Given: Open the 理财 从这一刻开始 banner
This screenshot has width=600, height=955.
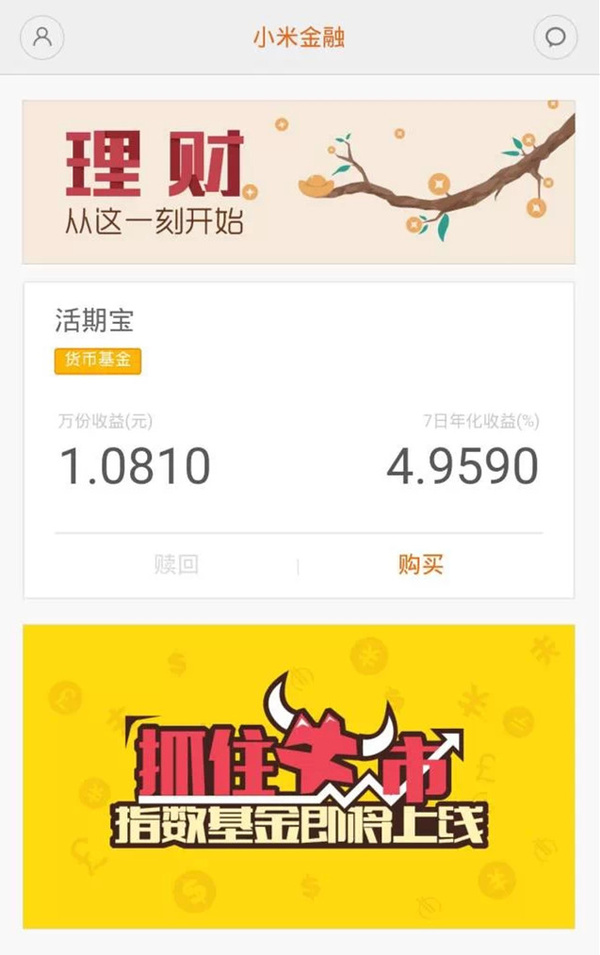Looking at the screenshot, I should coord(298,181).
